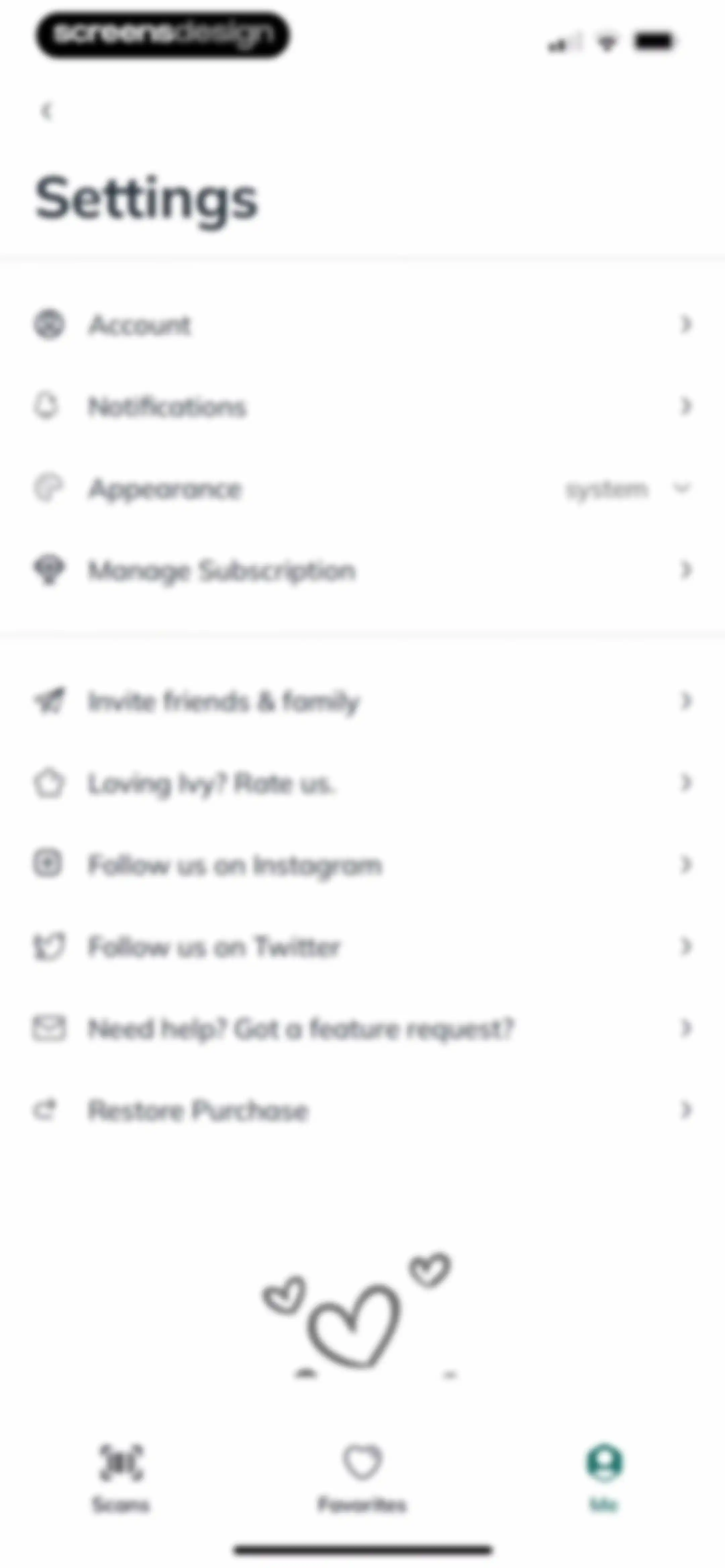Screen dimensions: 725x1568
Task: Open Follow us on Twitter
Action: click(362, 947)
